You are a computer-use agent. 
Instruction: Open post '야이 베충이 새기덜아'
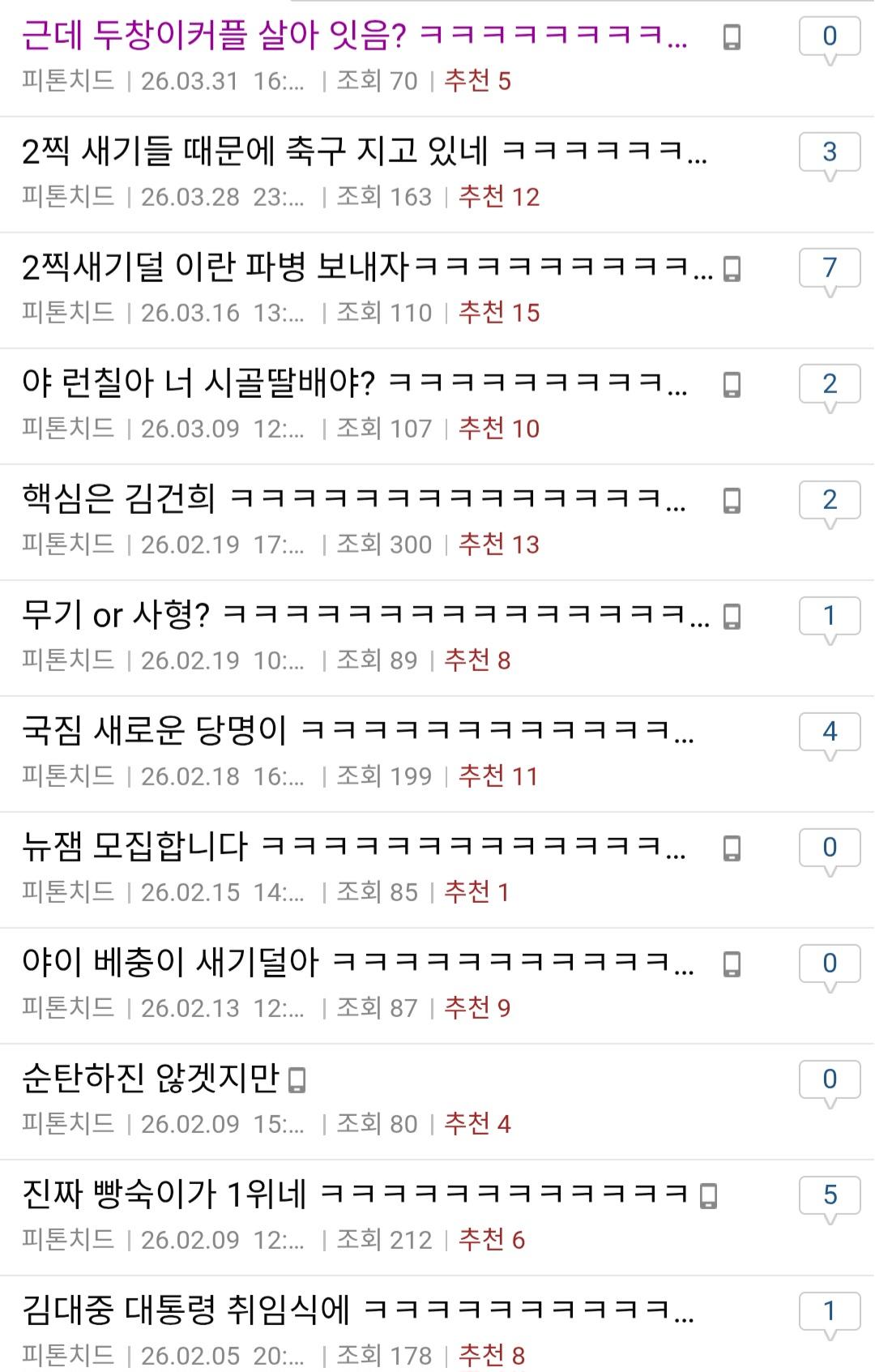[357, 963]
